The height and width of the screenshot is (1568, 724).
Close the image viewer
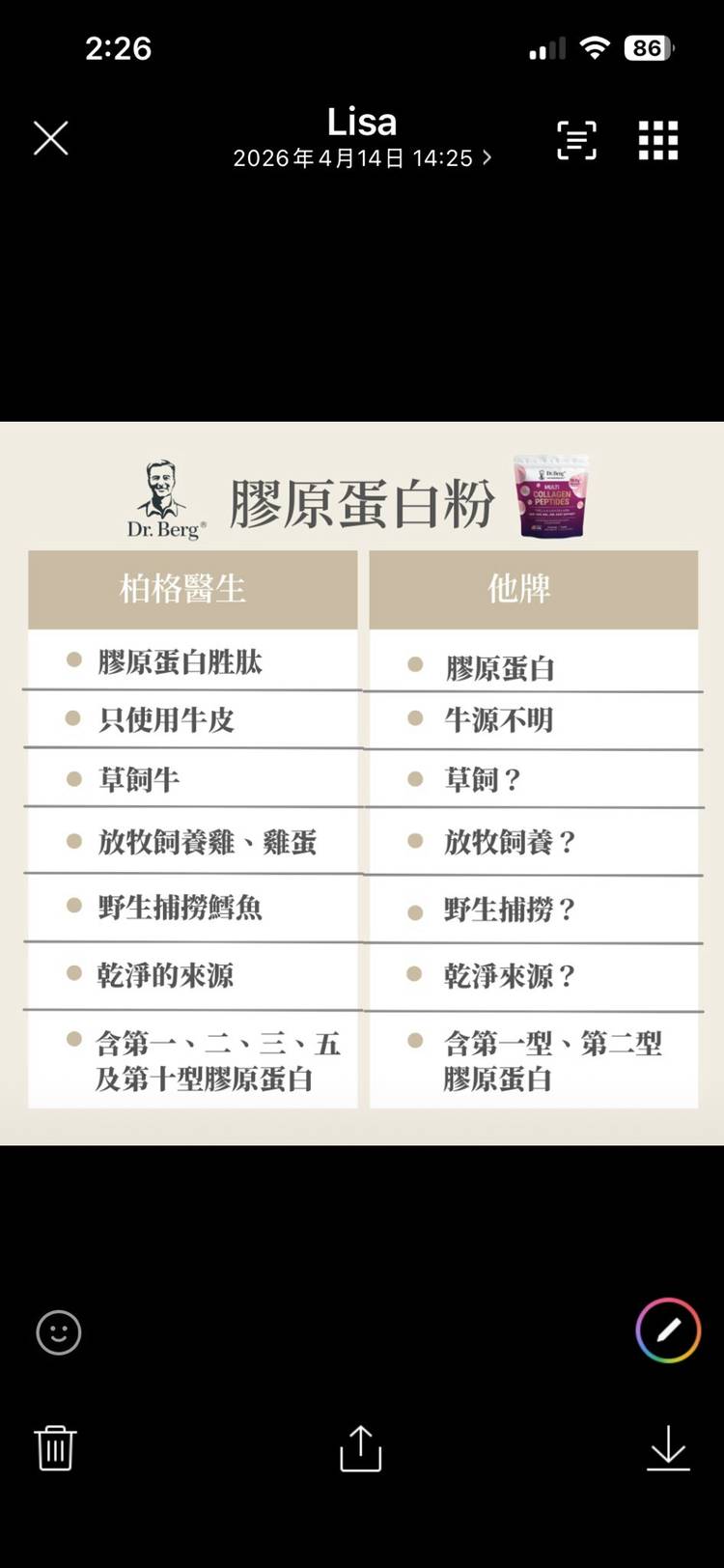tap(51, 138)
